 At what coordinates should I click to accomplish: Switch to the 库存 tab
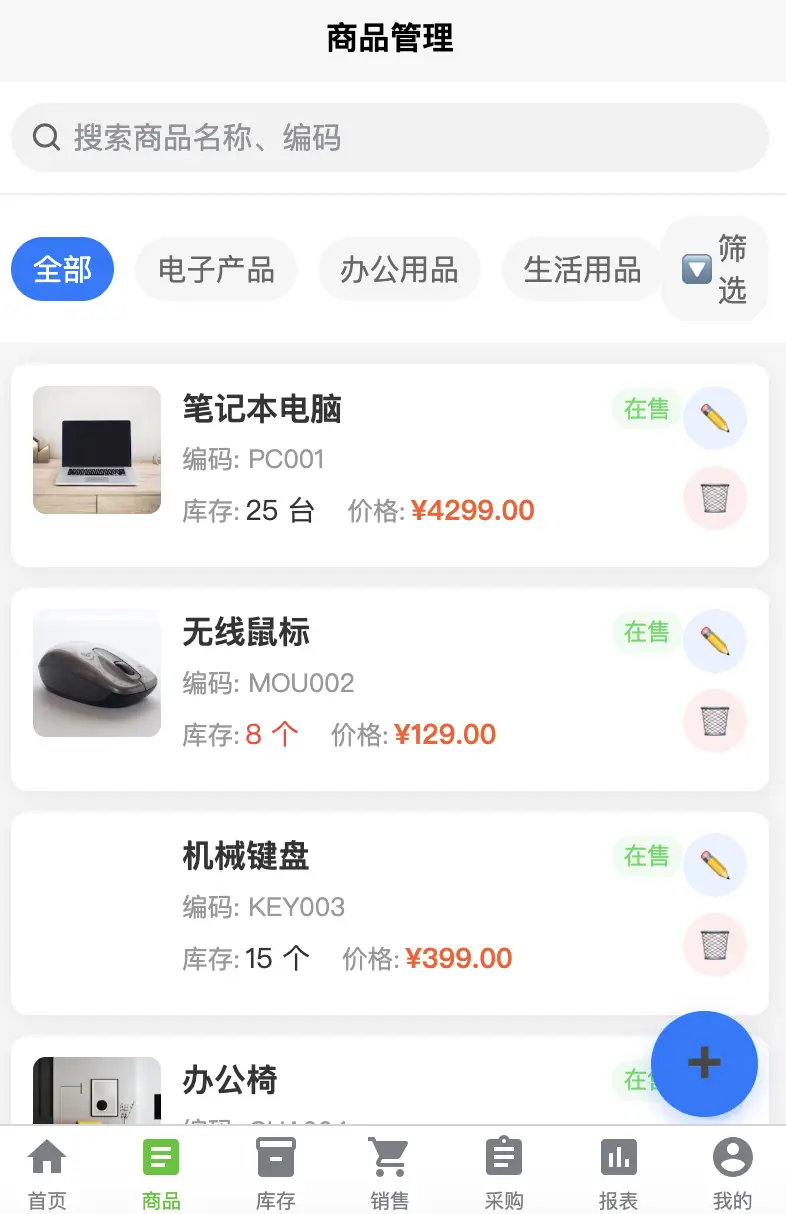[x=276, y=1170]
